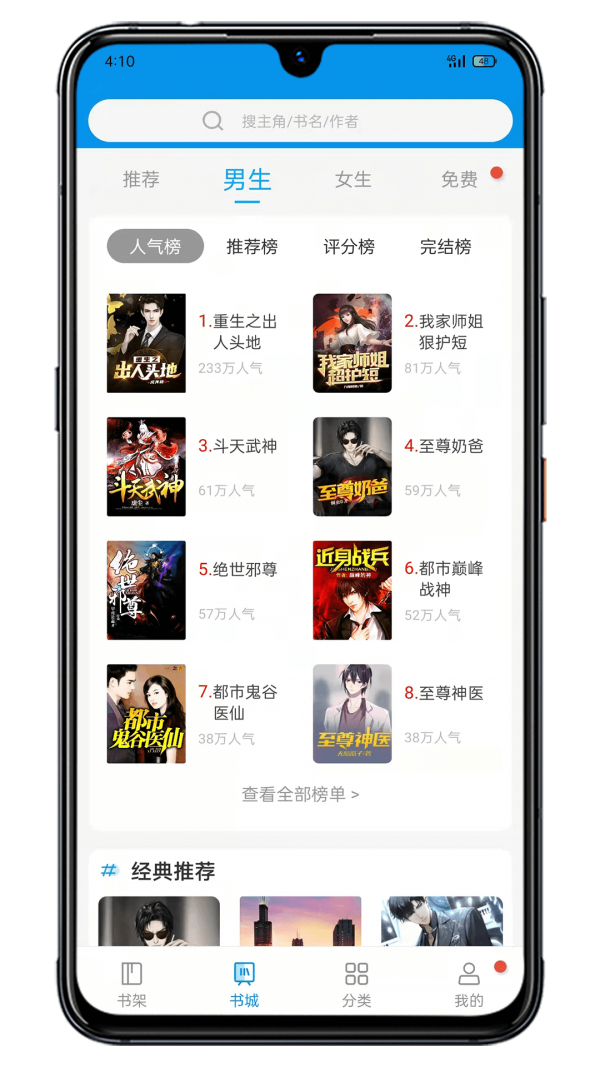Viewport: 600px width, 1067px height.
Task: Switch to the 女生 top tab
Action: [353, 180]
